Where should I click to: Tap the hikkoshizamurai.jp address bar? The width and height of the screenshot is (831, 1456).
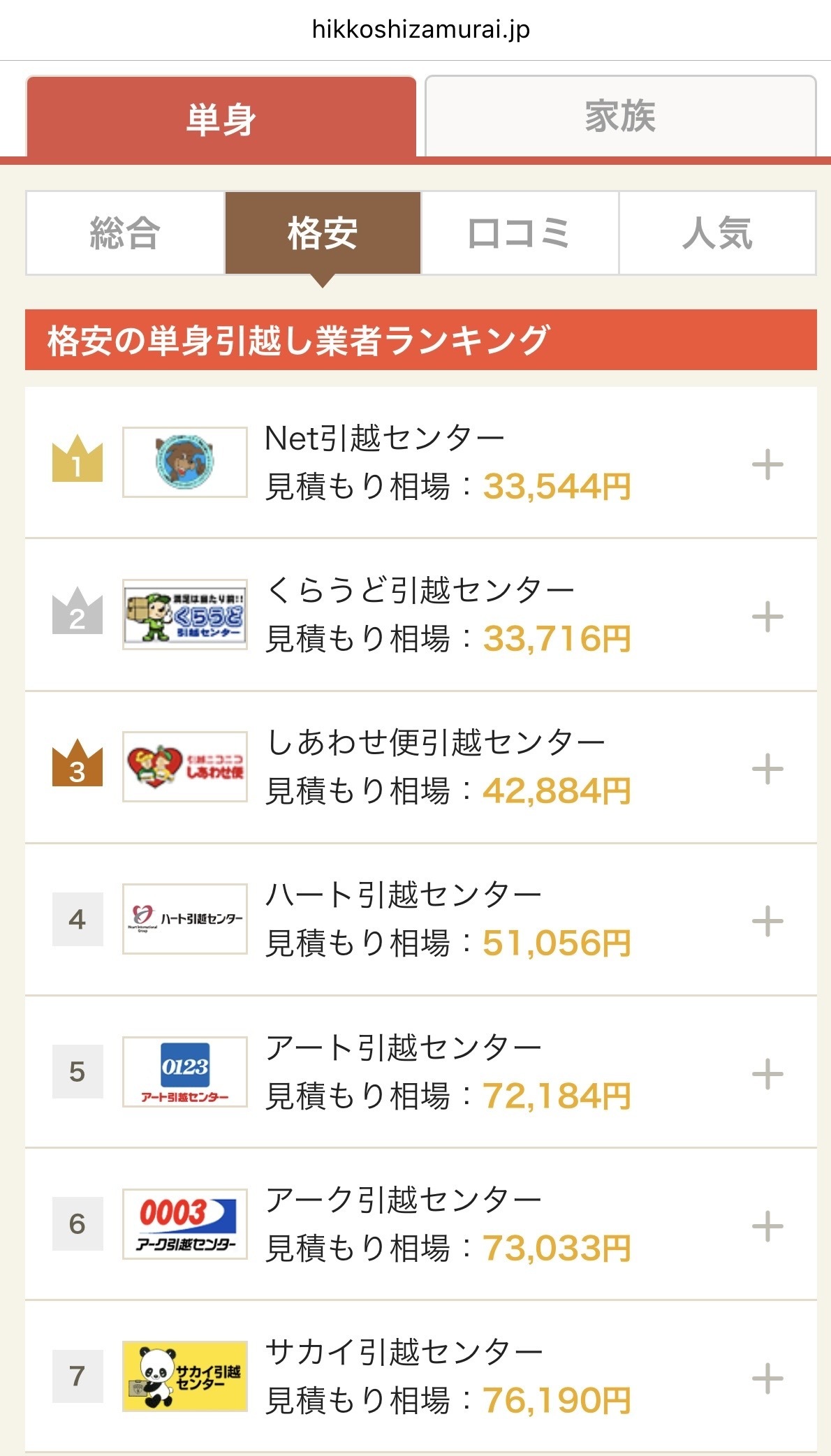420,29
